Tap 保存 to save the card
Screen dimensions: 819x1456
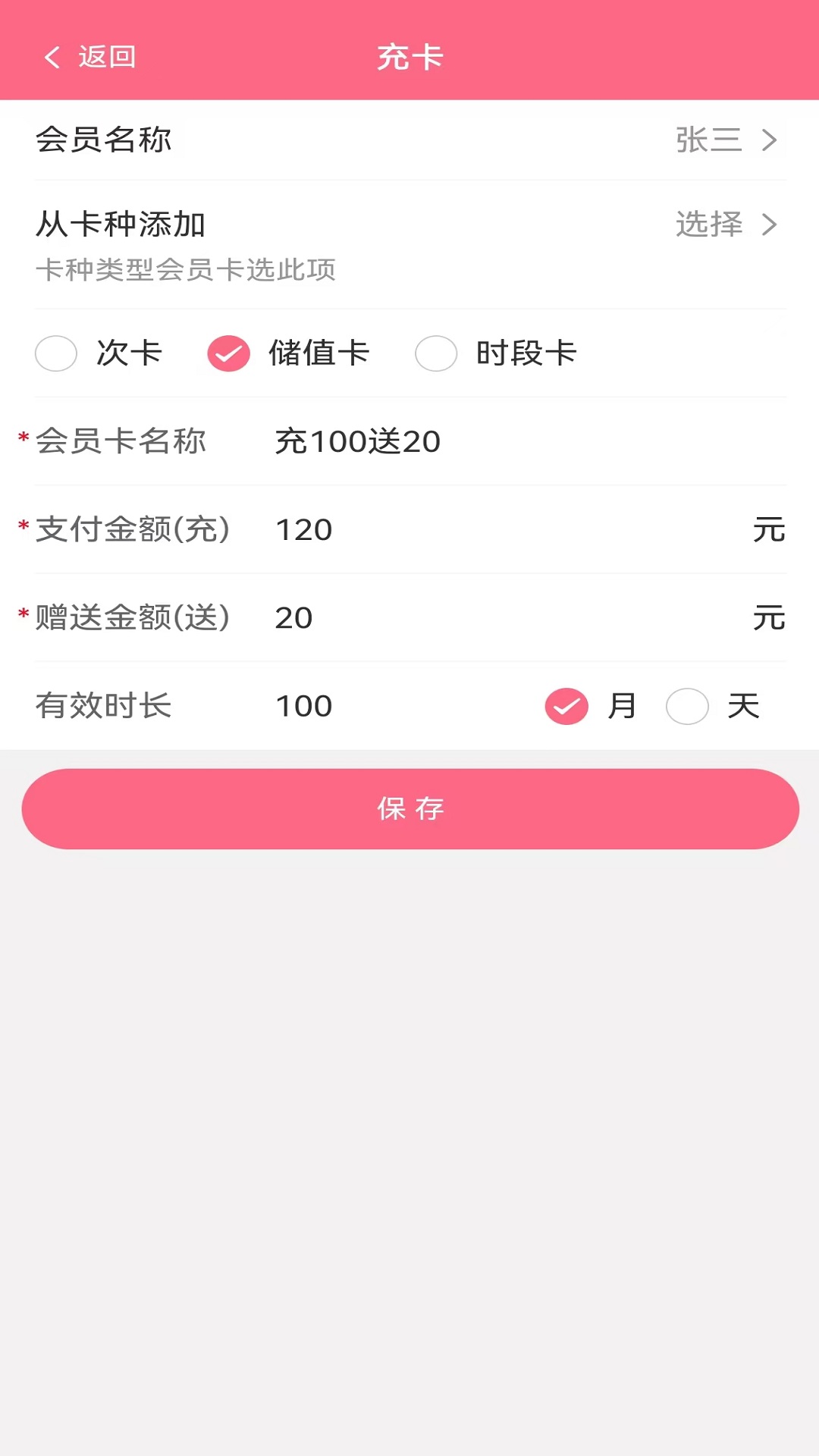coord(410,809)
